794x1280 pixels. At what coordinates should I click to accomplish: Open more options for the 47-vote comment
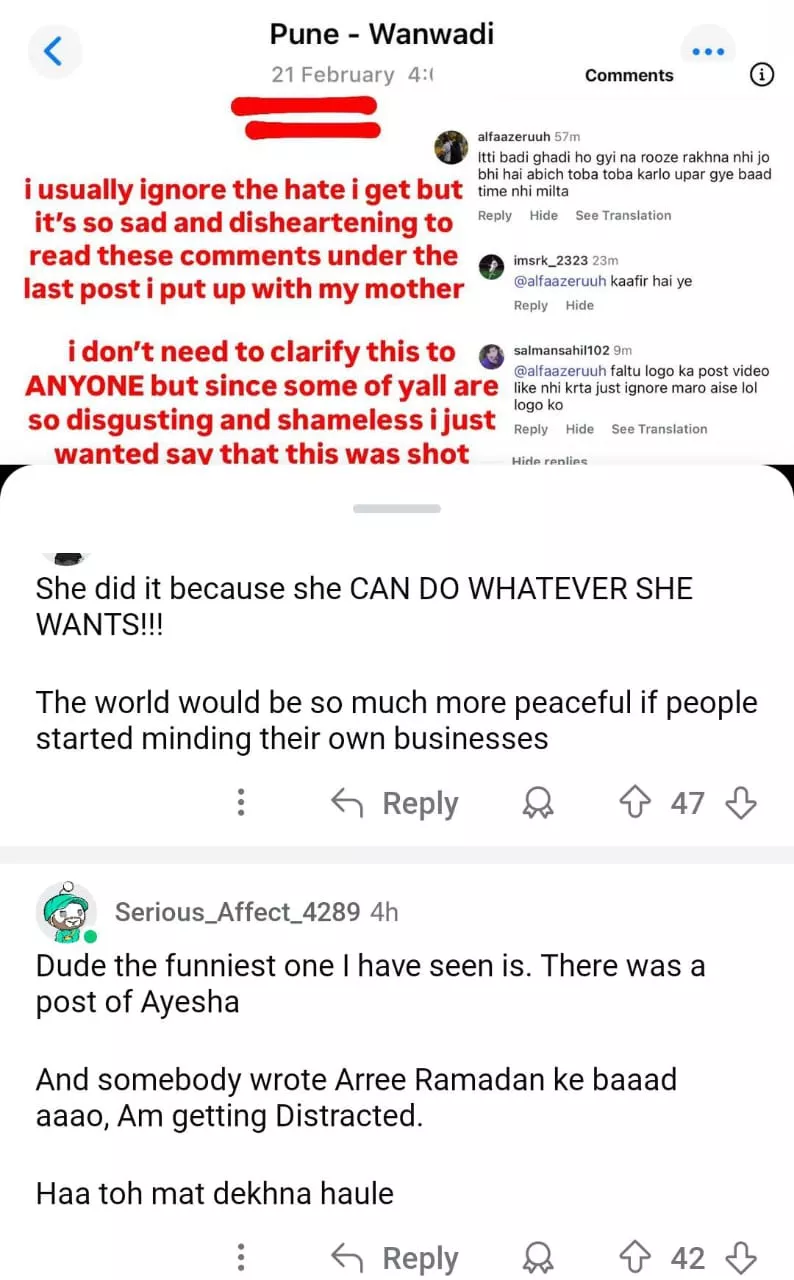click(241, 803)
